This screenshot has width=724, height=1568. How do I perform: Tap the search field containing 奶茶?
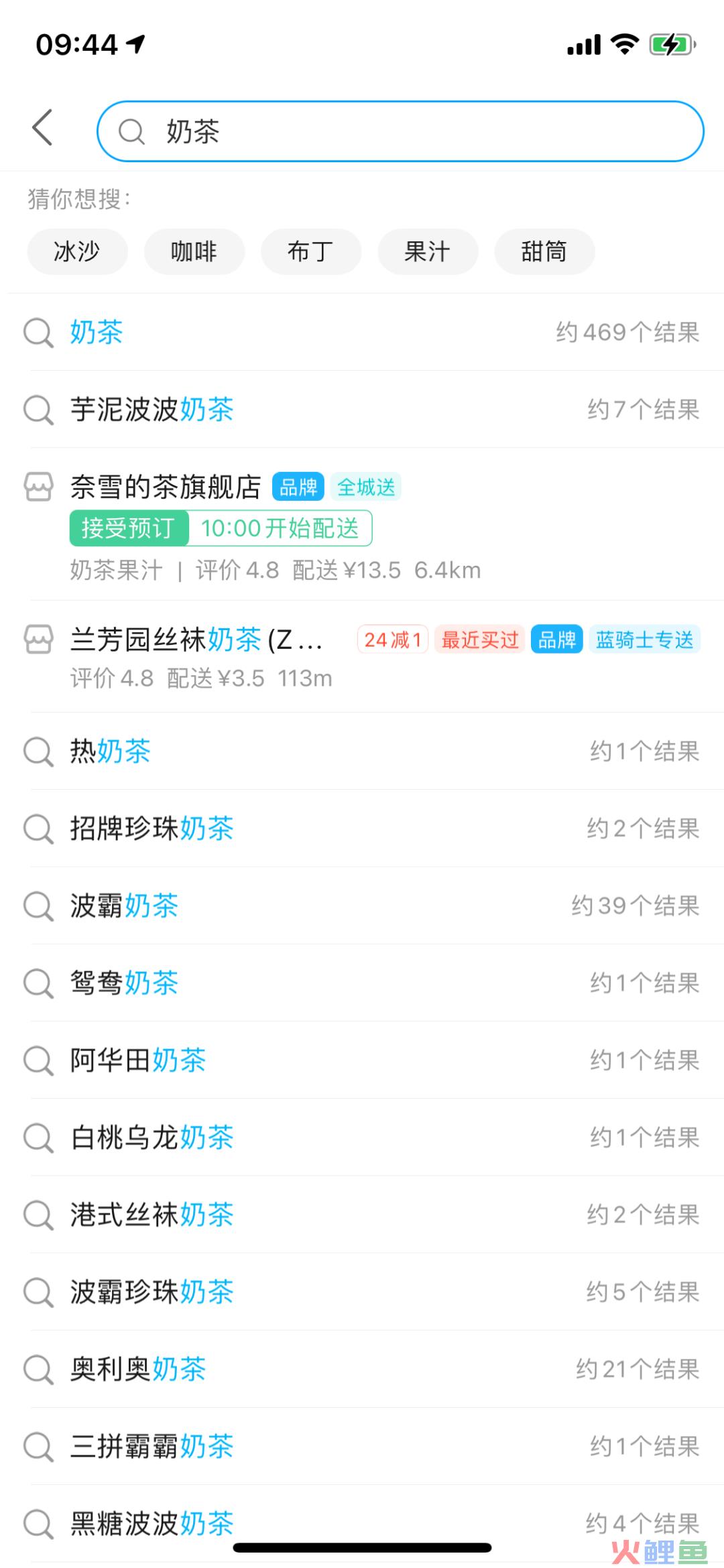(400, 131)
